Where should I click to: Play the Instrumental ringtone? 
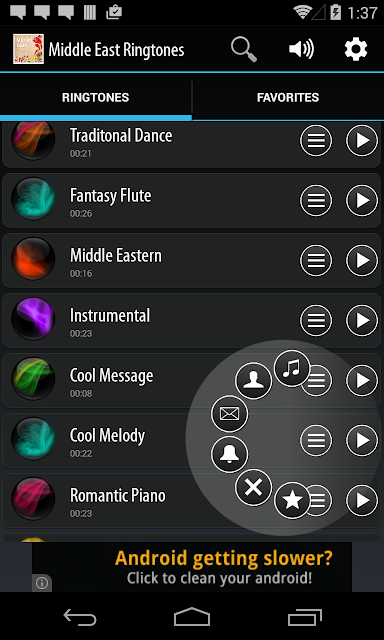click(x=362, y=320)
